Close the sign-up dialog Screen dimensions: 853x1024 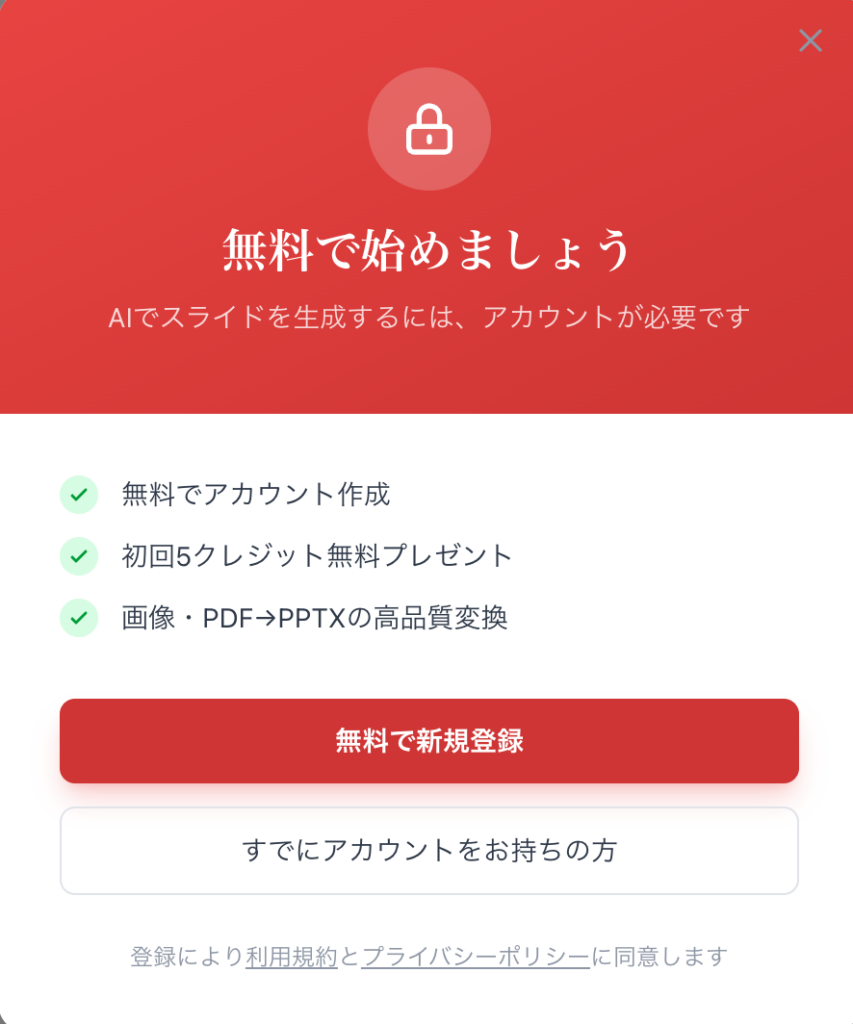click(810, 41)
